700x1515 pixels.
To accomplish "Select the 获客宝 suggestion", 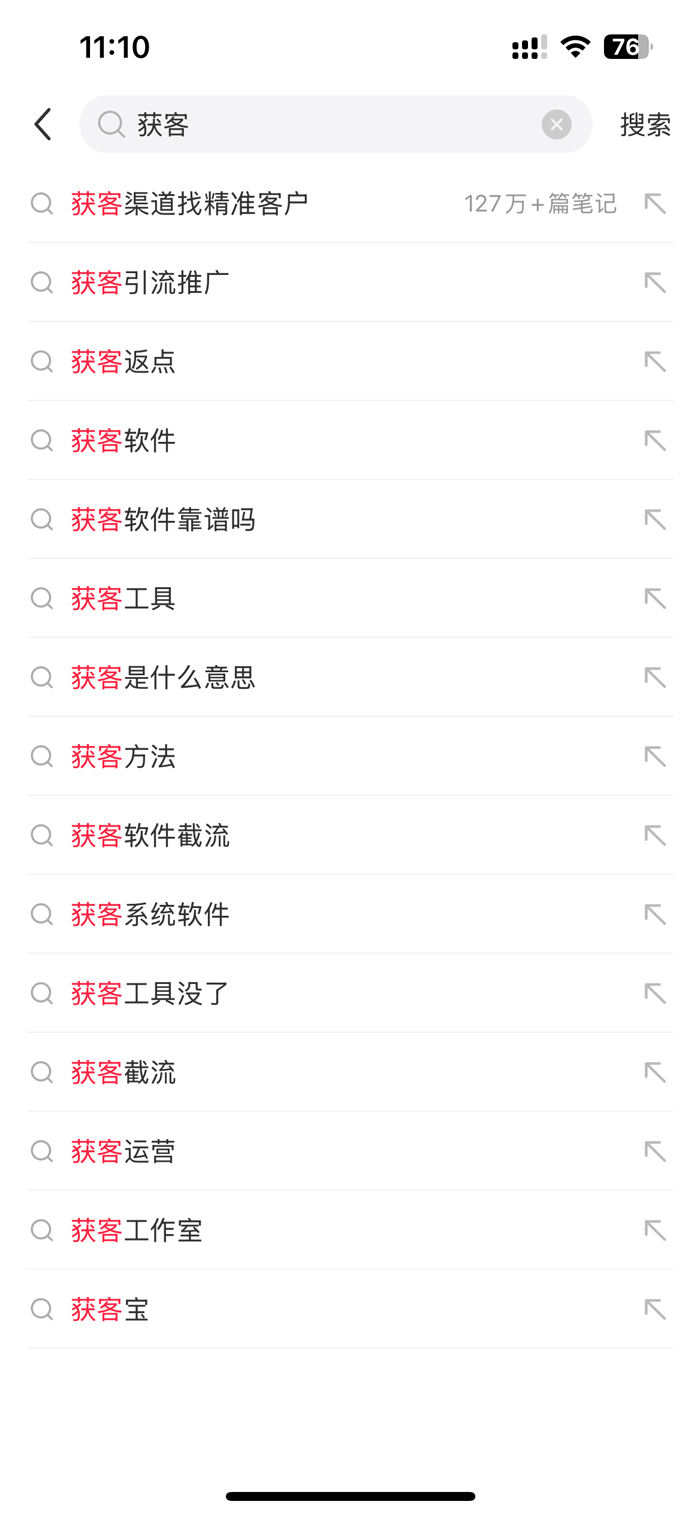I will coord(350,1309).
